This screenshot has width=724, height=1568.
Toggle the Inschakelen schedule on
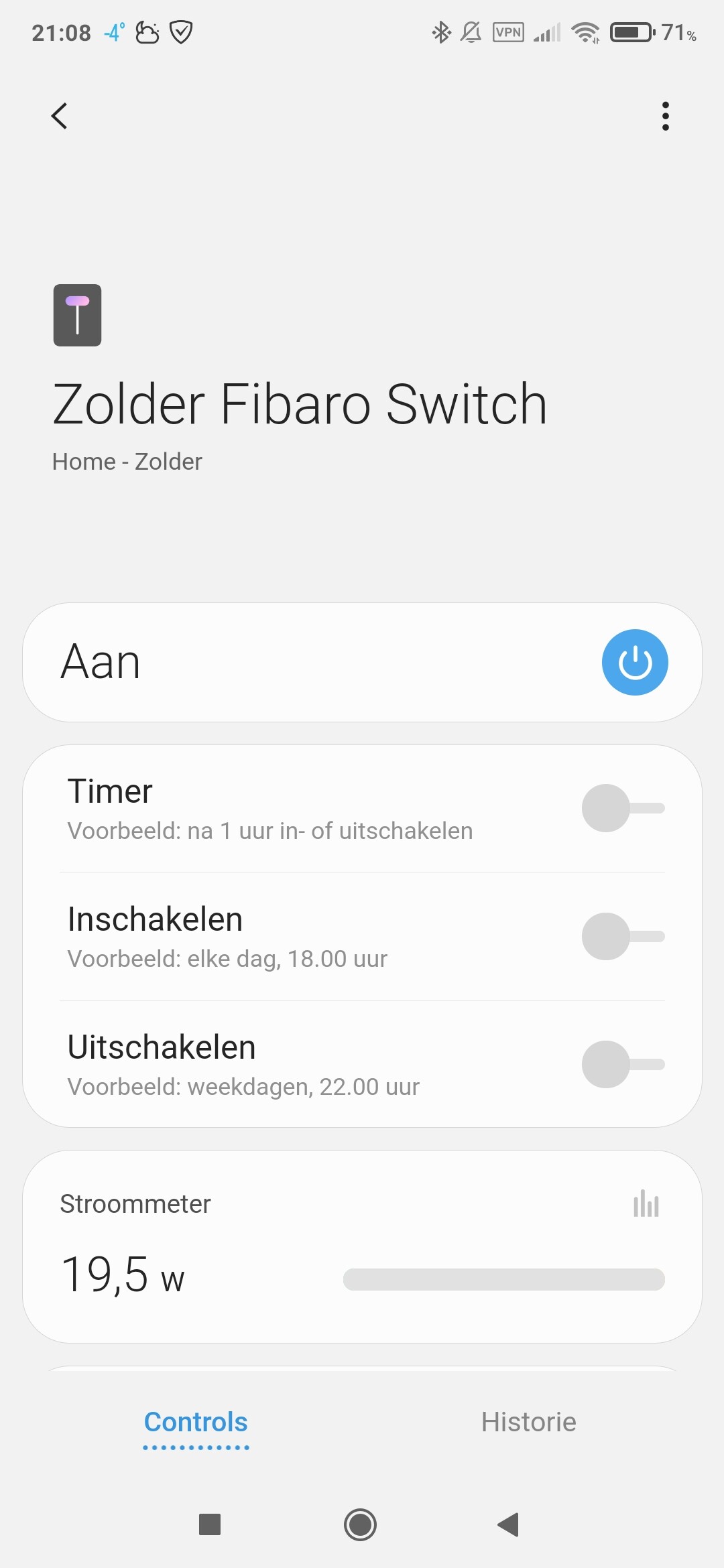pos(622,936)
